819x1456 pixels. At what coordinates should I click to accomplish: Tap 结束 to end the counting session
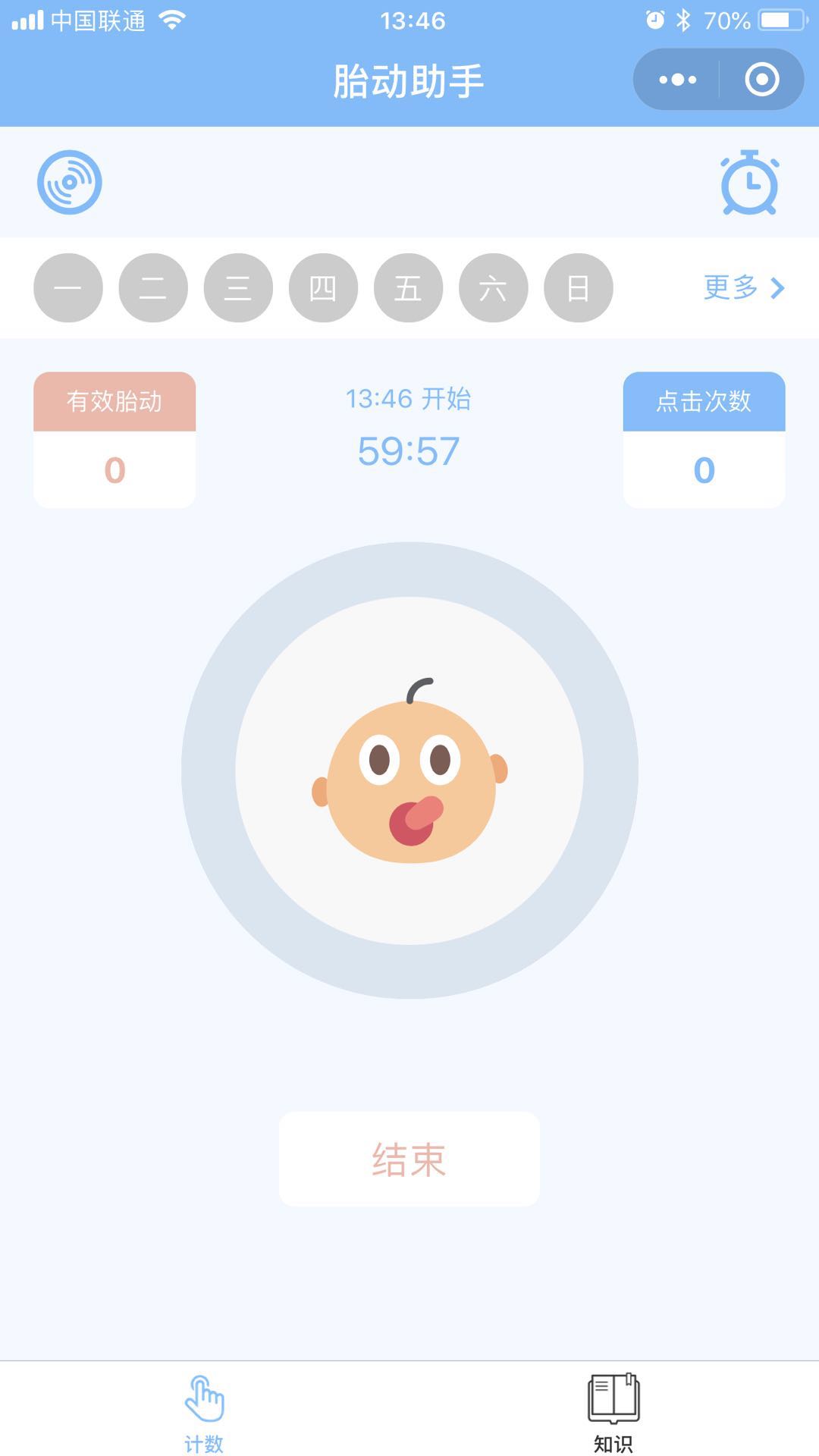(409, 1159)
